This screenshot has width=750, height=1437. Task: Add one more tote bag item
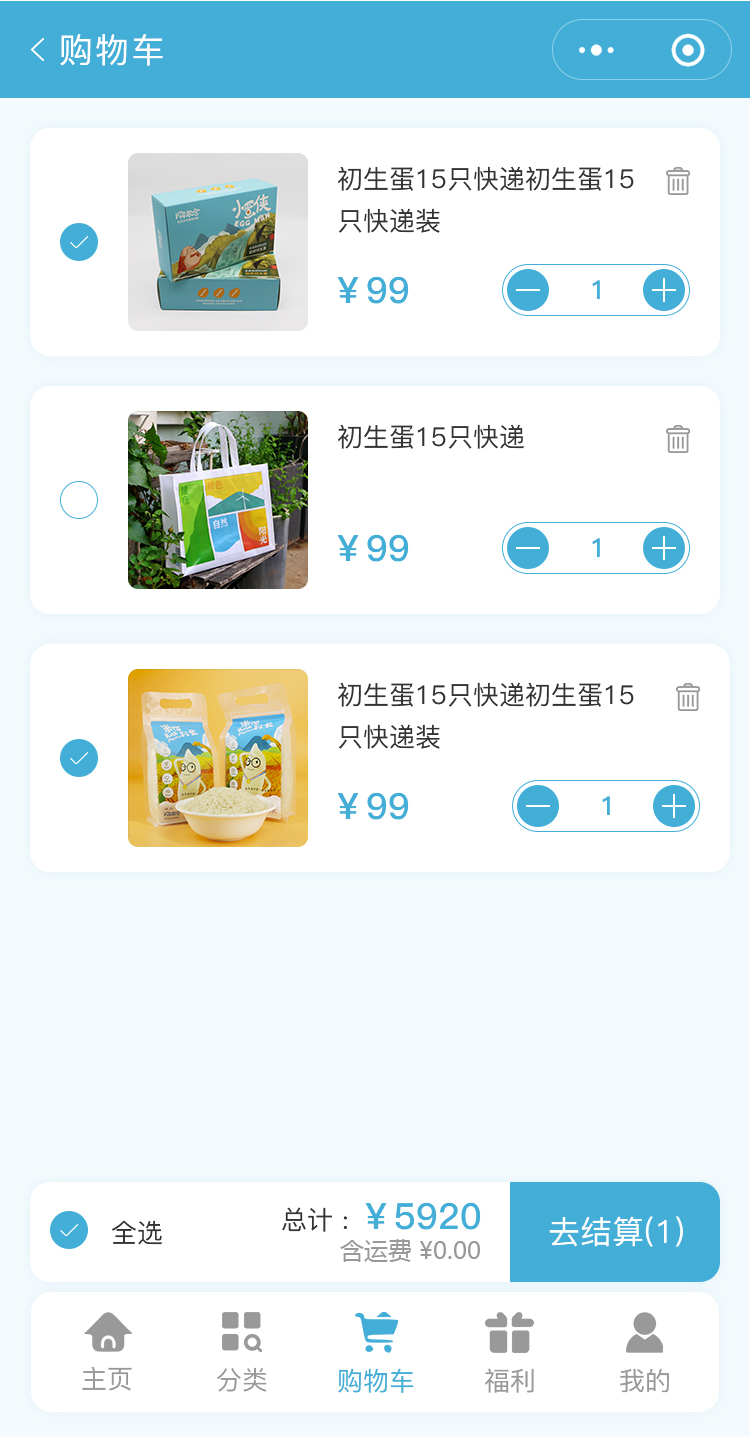pyautogui.click(x=664, y=548)
